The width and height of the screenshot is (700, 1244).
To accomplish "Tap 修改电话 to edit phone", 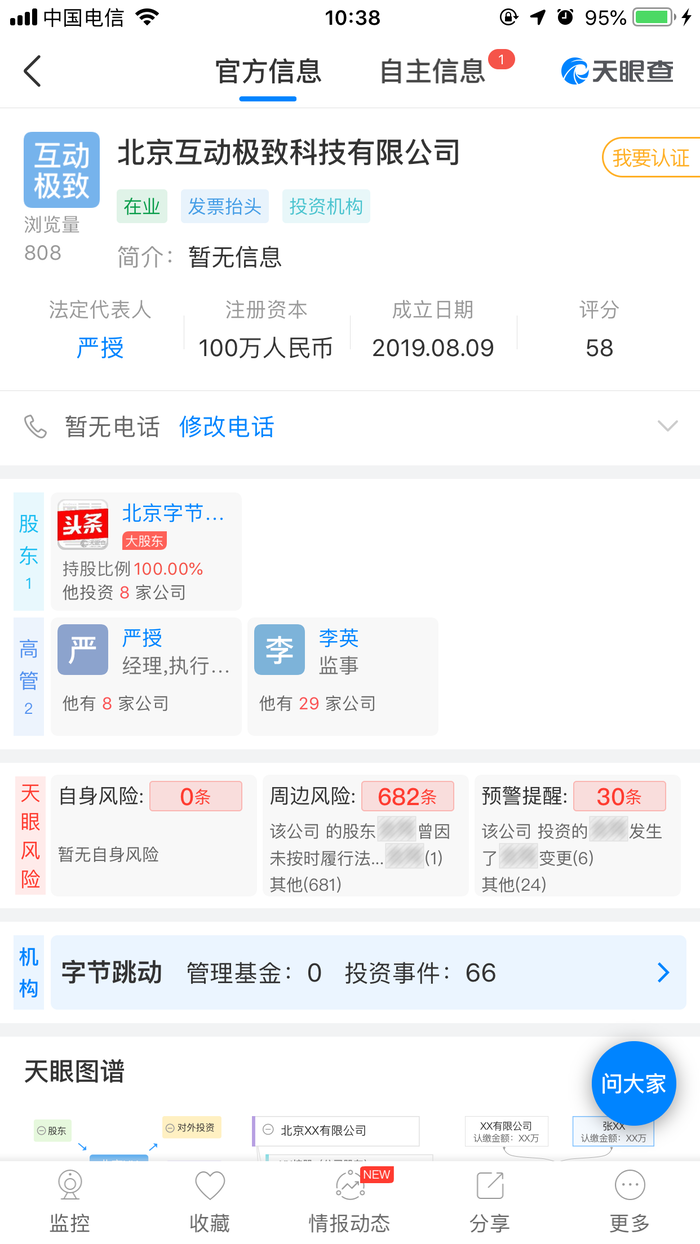I will click(x=226, y=427).
